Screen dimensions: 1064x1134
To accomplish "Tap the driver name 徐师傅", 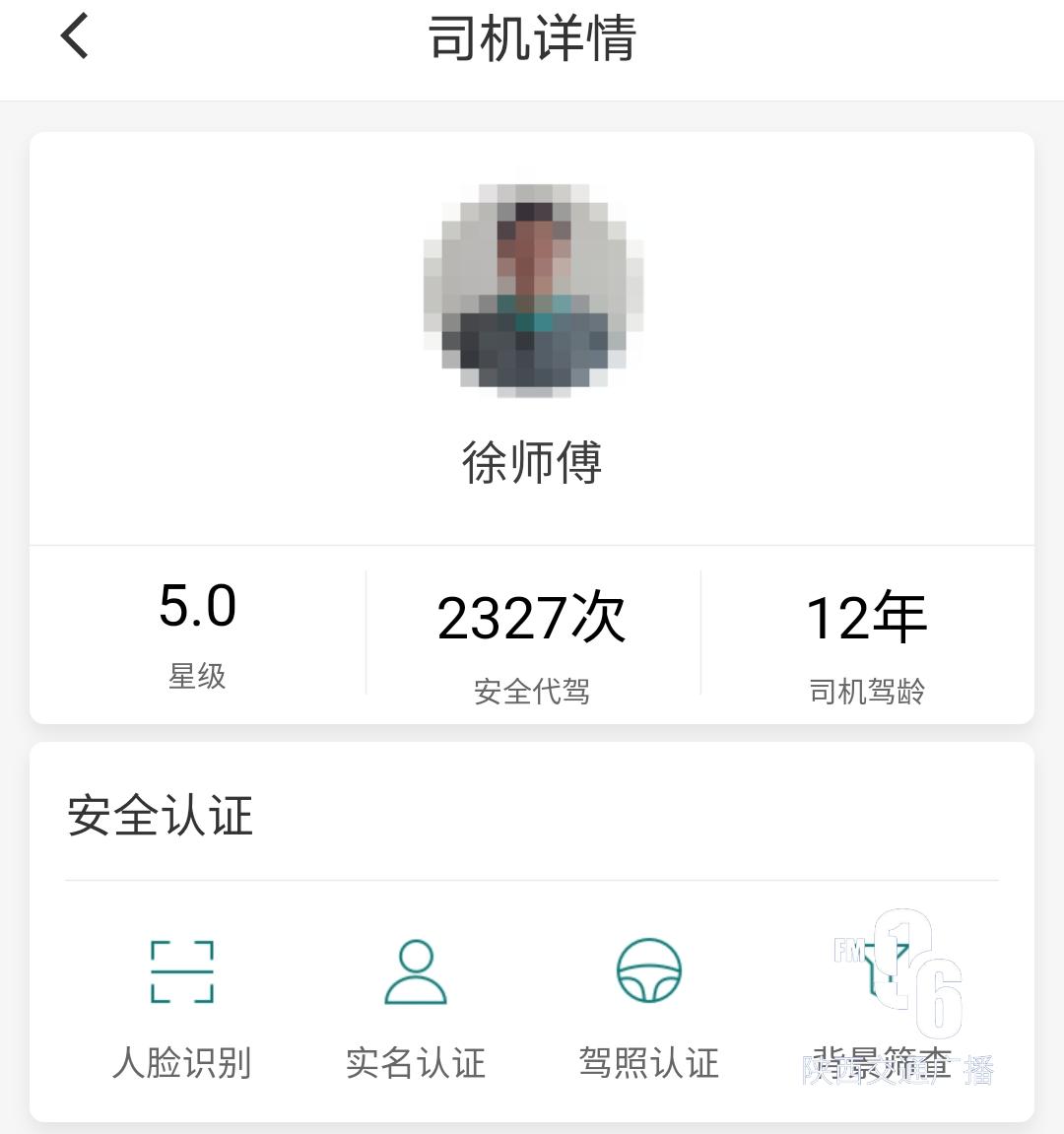I will (532, 463).
